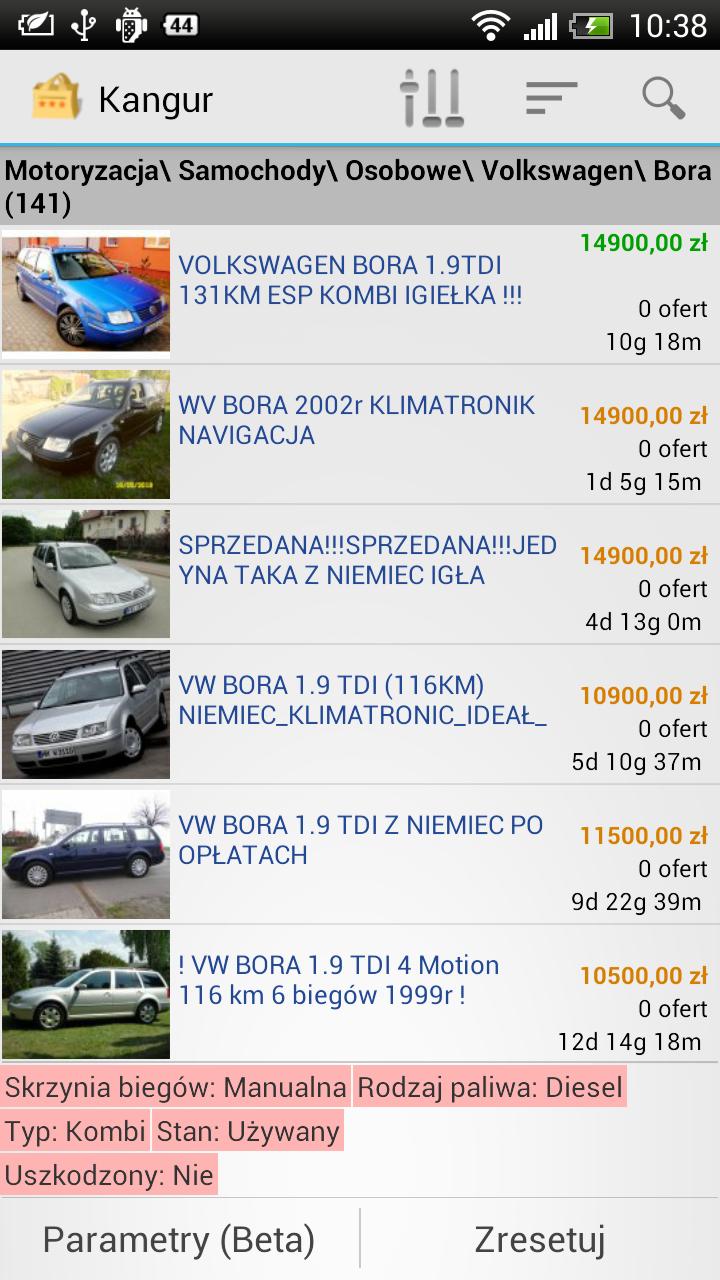Tap the Rodzaj paliwa: Diesel filter chip

(x=490, y=1087)
